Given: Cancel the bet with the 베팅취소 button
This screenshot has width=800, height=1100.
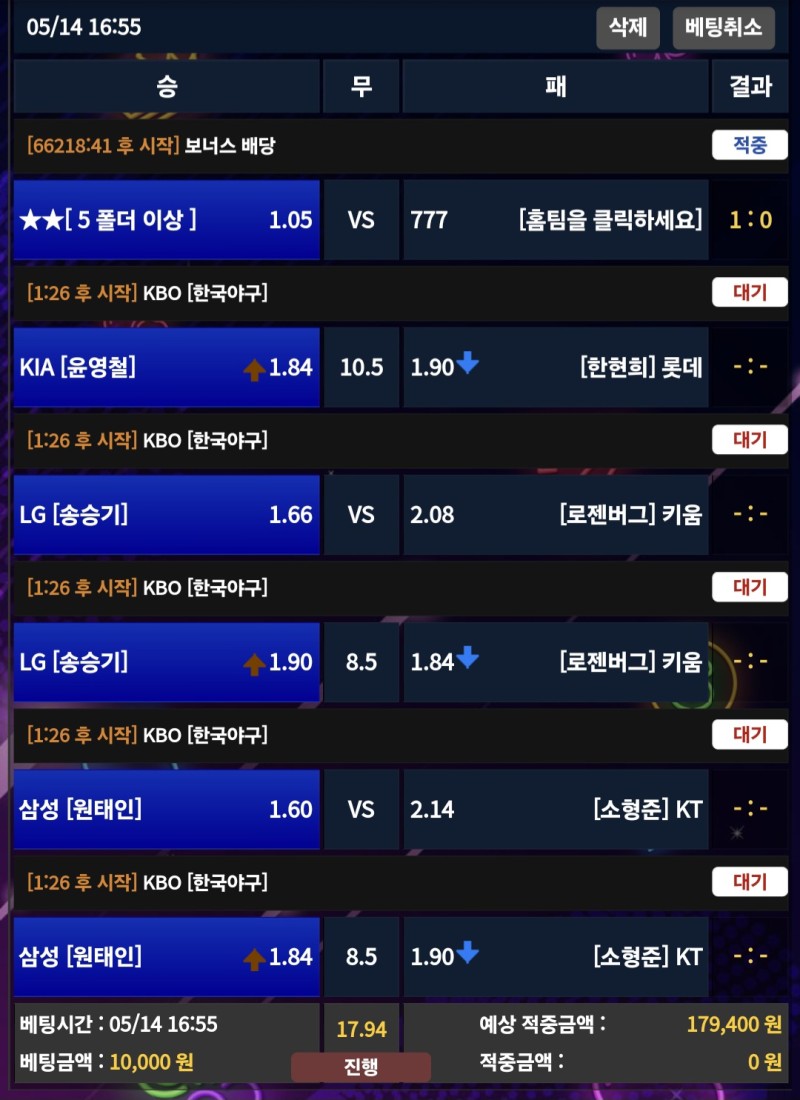Looking at the screenshot, I should 724,27.
